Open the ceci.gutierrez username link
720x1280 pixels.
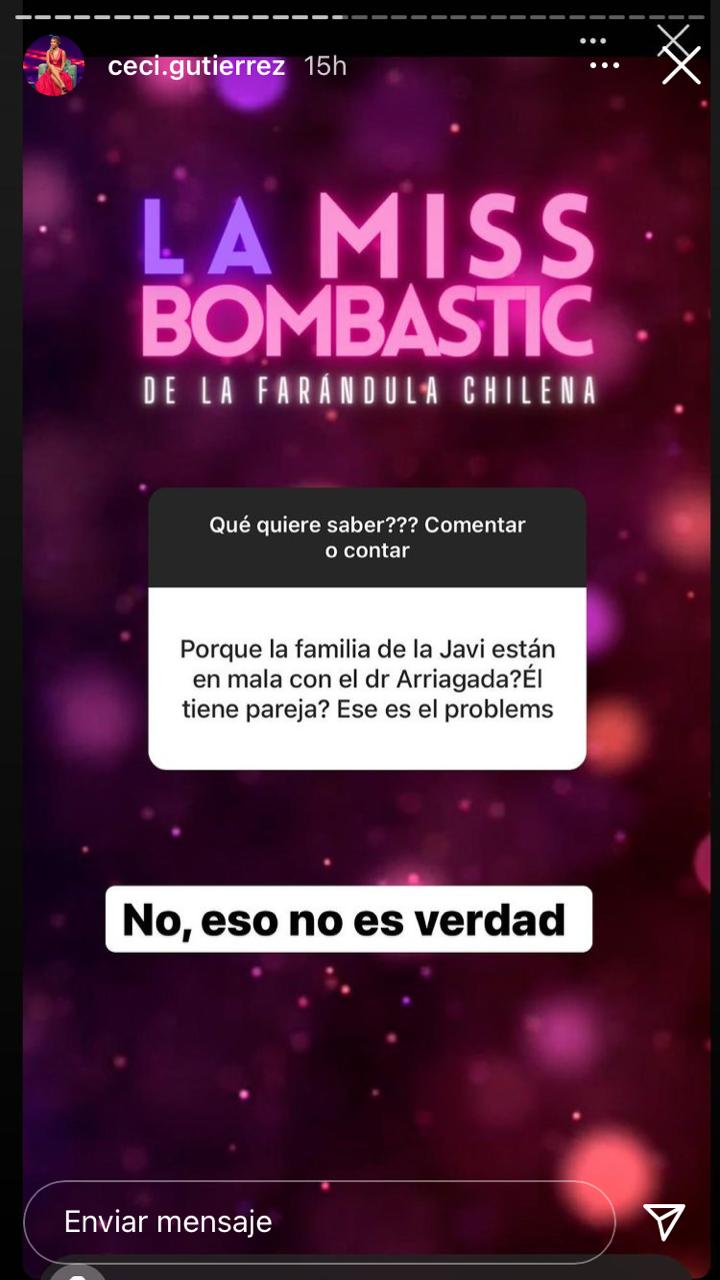click(x=196, y=66)
